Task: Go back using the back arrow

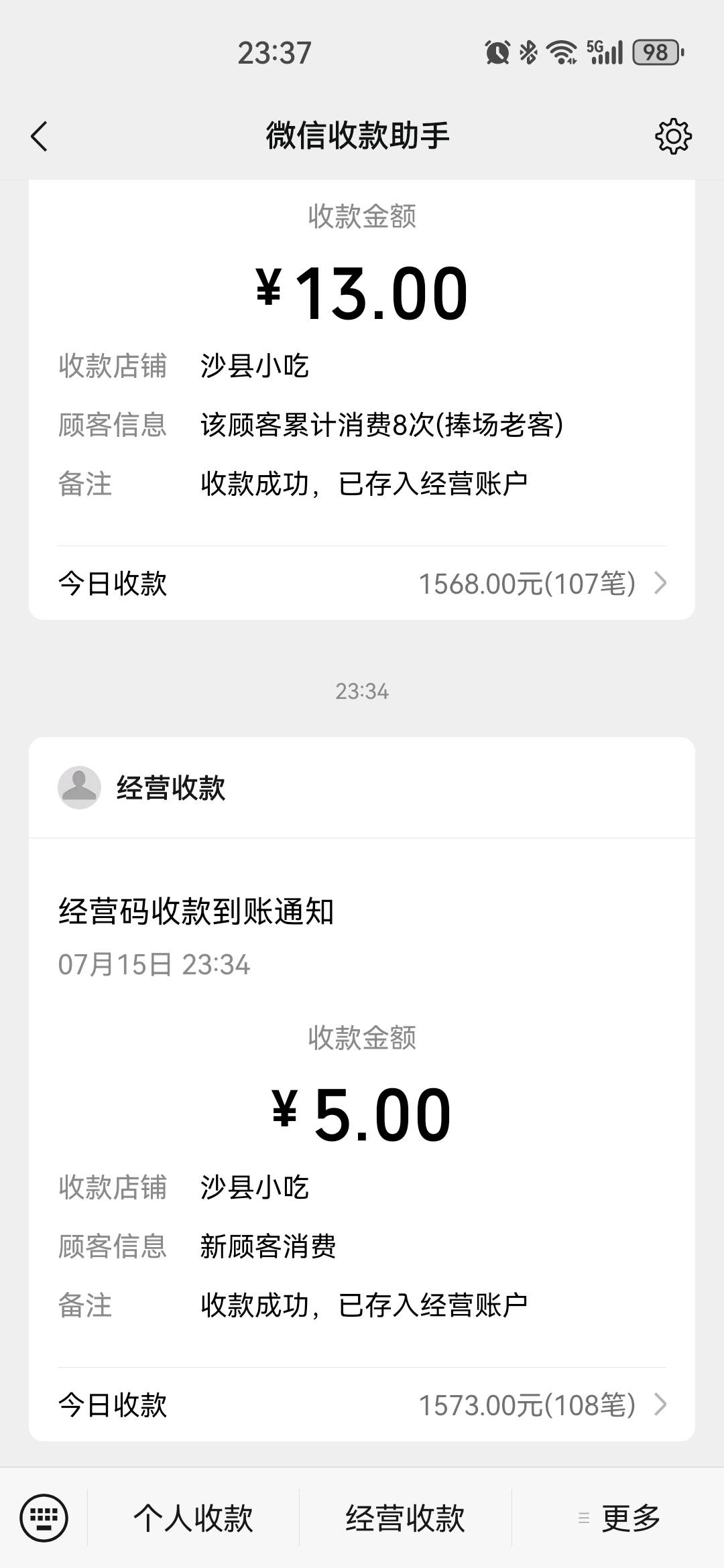Action: click(40, 137)
